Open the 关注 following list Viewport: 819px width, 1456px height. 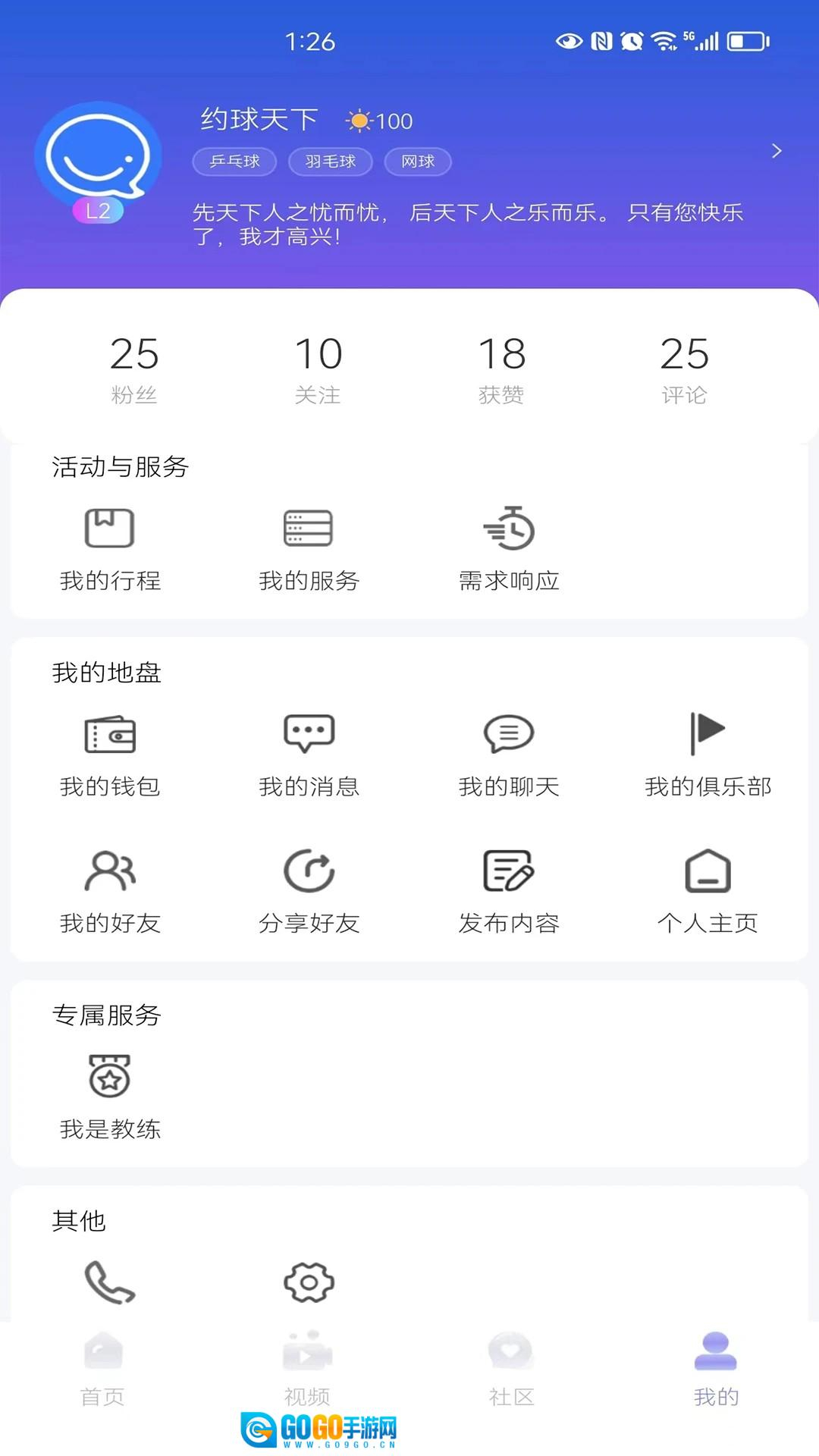318,369
